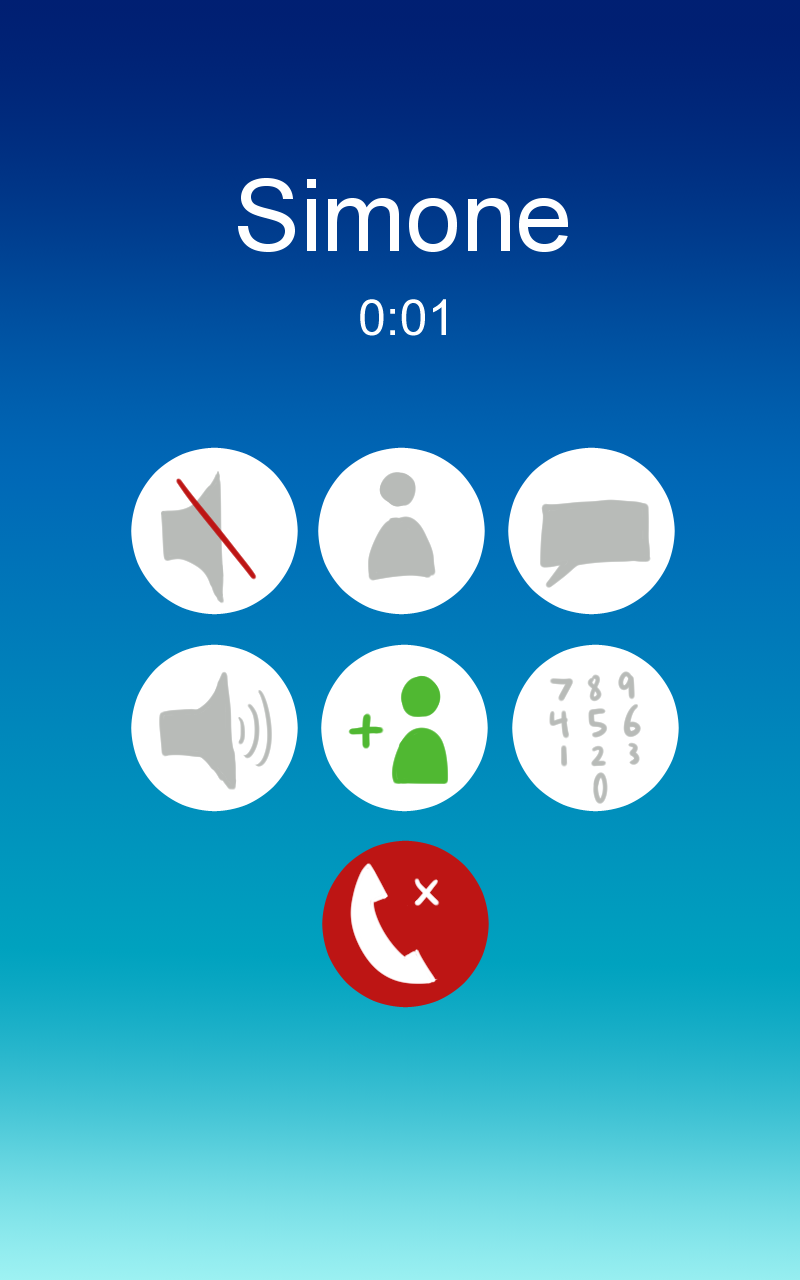Open the dial keypad
Viewport: 800px width, 1280px height.
click(x=595, y=728)
